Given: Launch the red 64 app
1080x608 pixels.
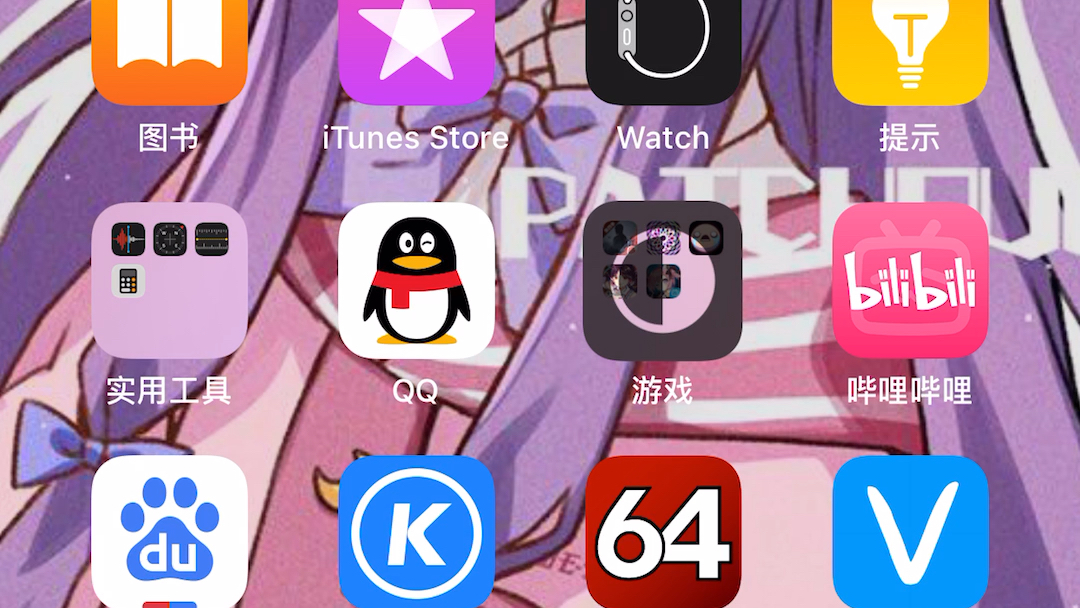Looking at the screenshot, I should [663, 532].
